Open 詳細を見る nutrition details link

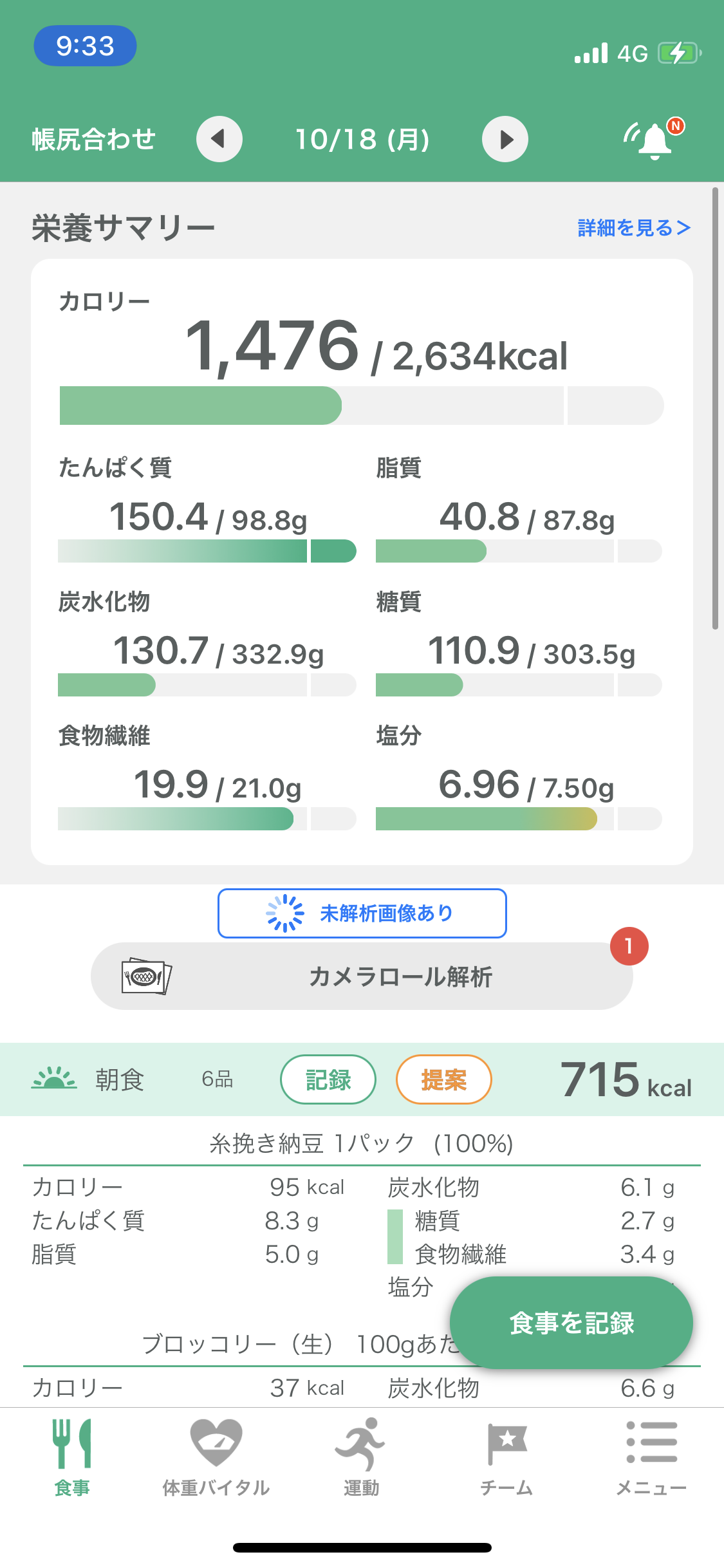pyautogui.click(x=635, y=228)
